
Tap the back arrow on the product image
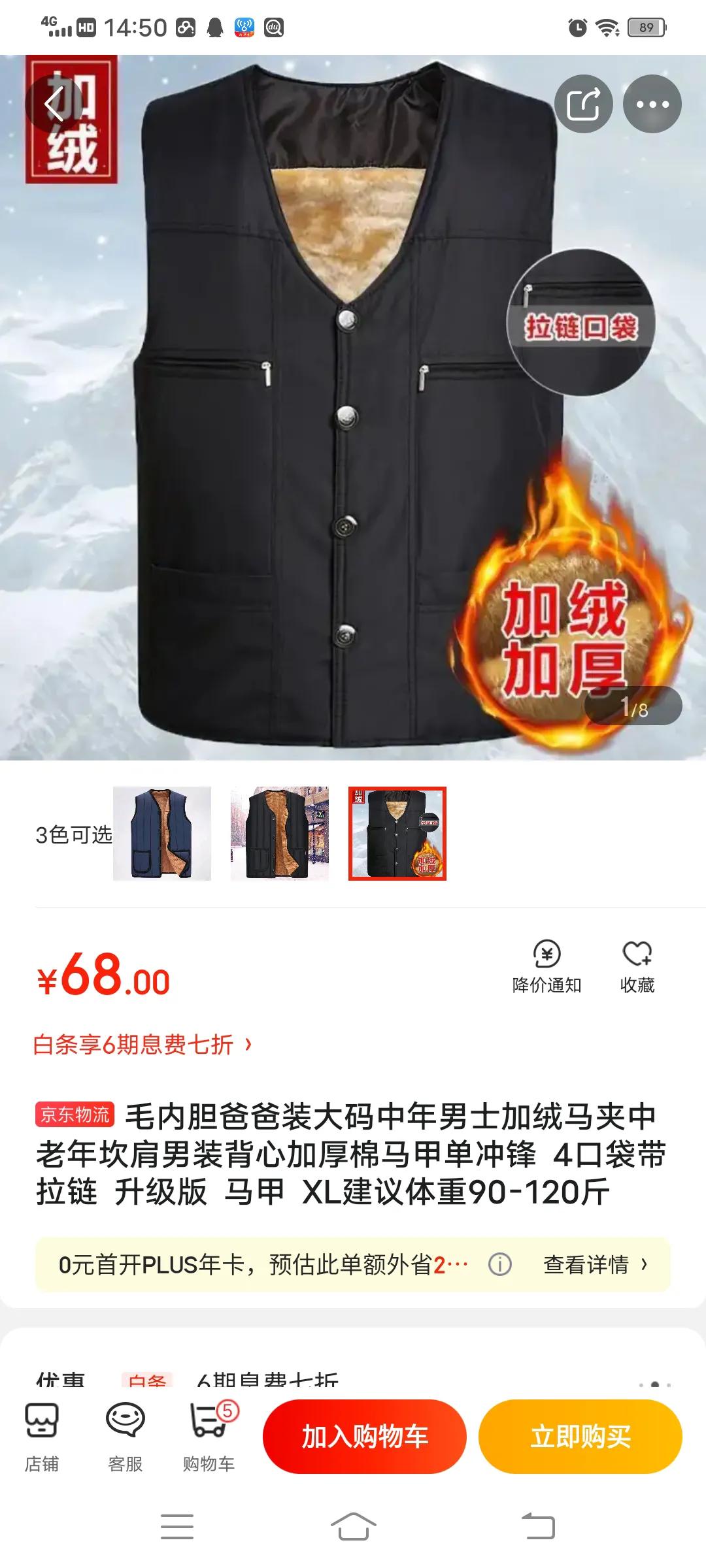[x=55, y=105]
